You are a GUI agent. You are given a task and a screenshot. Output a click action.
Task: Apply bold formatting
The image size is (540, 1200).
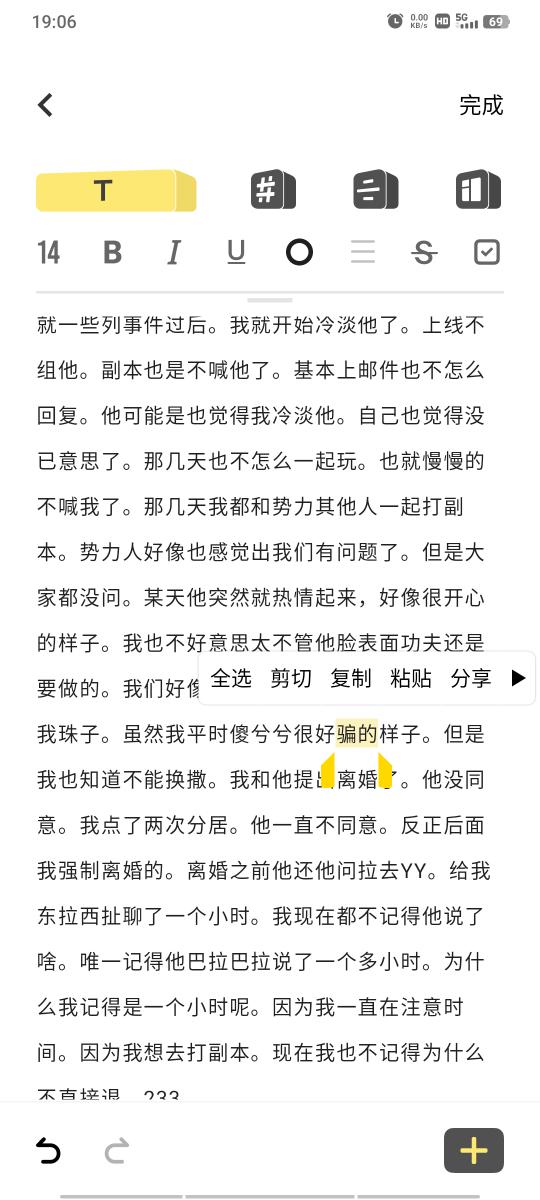[113, 253]
